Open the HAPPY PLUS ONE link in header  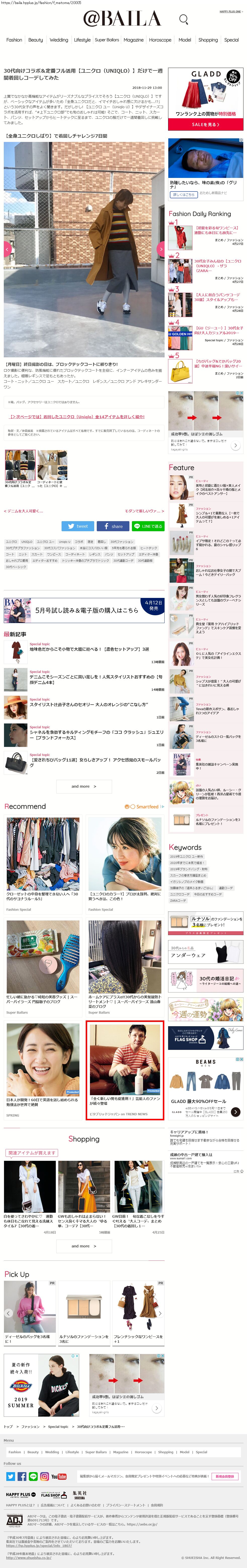[230, 12]
